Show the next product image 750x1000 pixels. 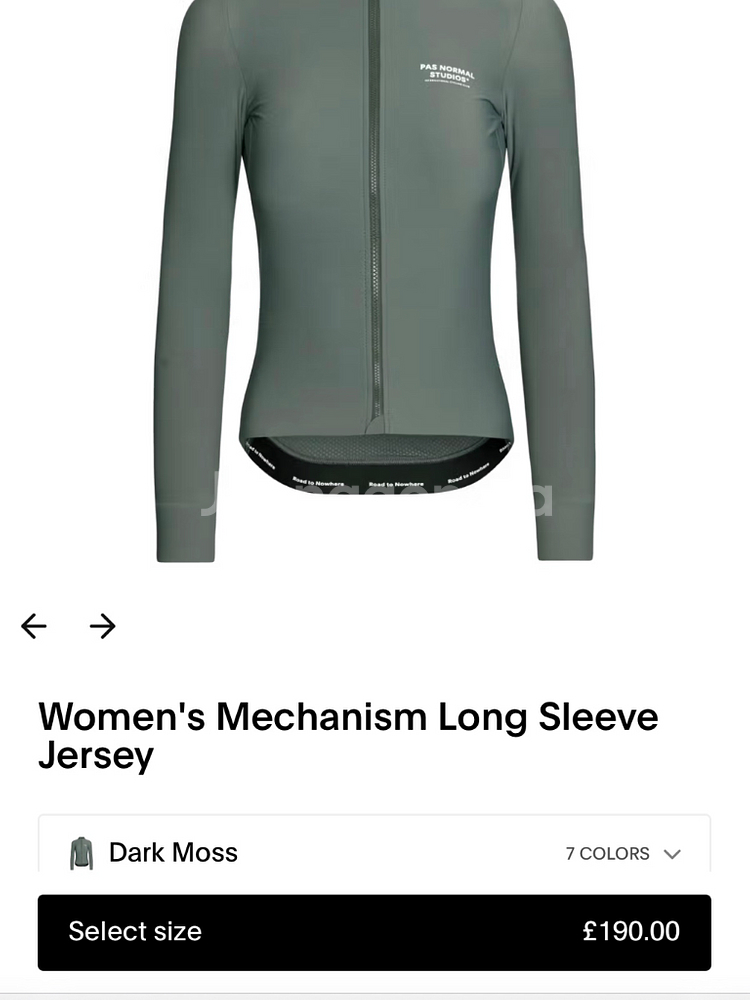pyautogui.click(x=102, y=626)
